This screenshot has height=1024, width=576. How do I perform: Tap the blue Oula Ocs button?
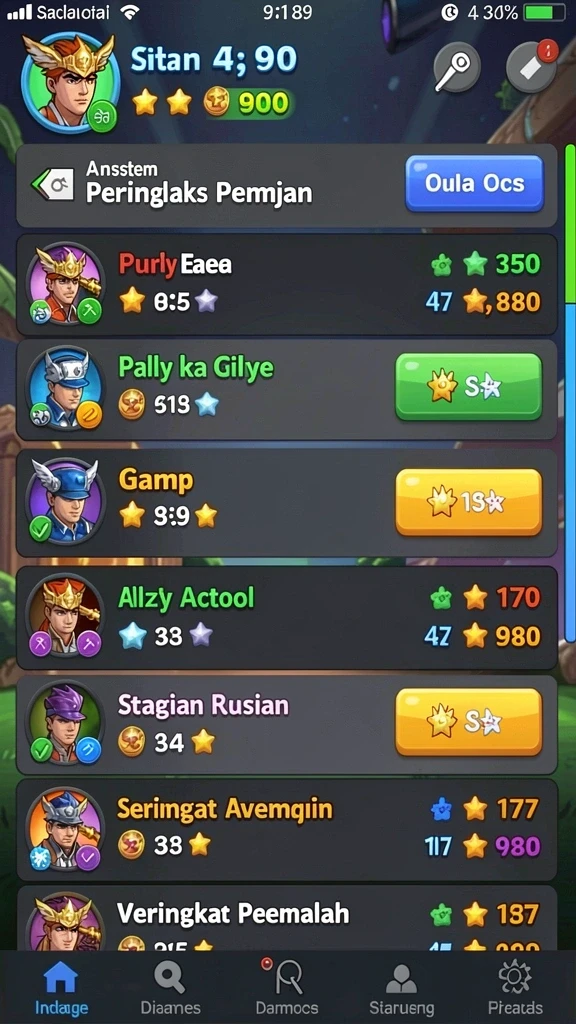click(474, 183)
